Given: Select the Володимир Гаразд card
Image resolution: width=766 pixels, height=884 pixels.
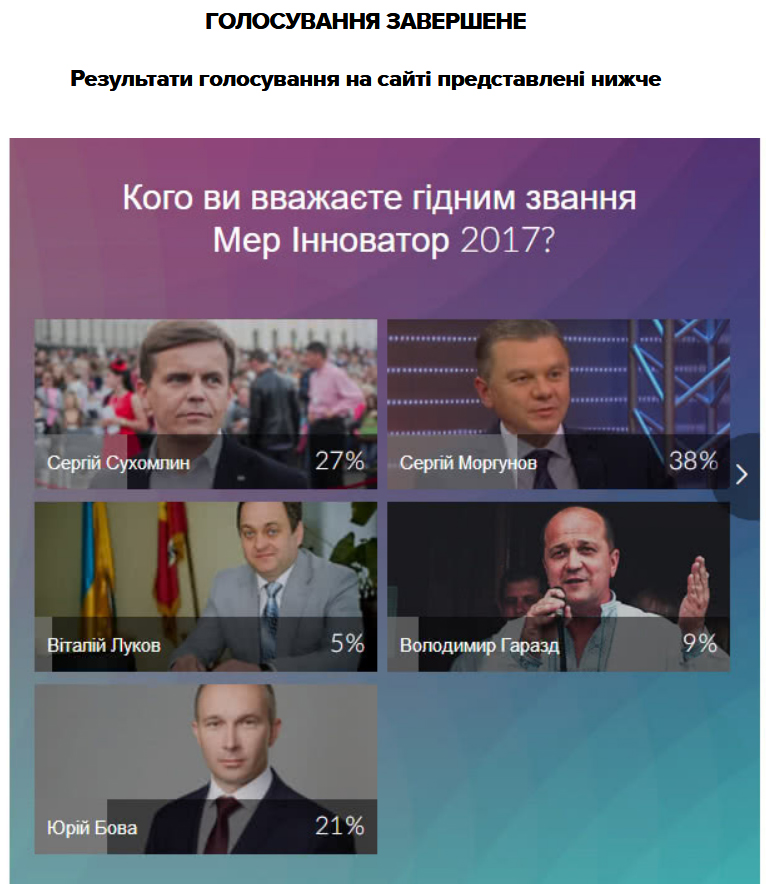Looking at the screenshot, I should [x=558, y=586].
